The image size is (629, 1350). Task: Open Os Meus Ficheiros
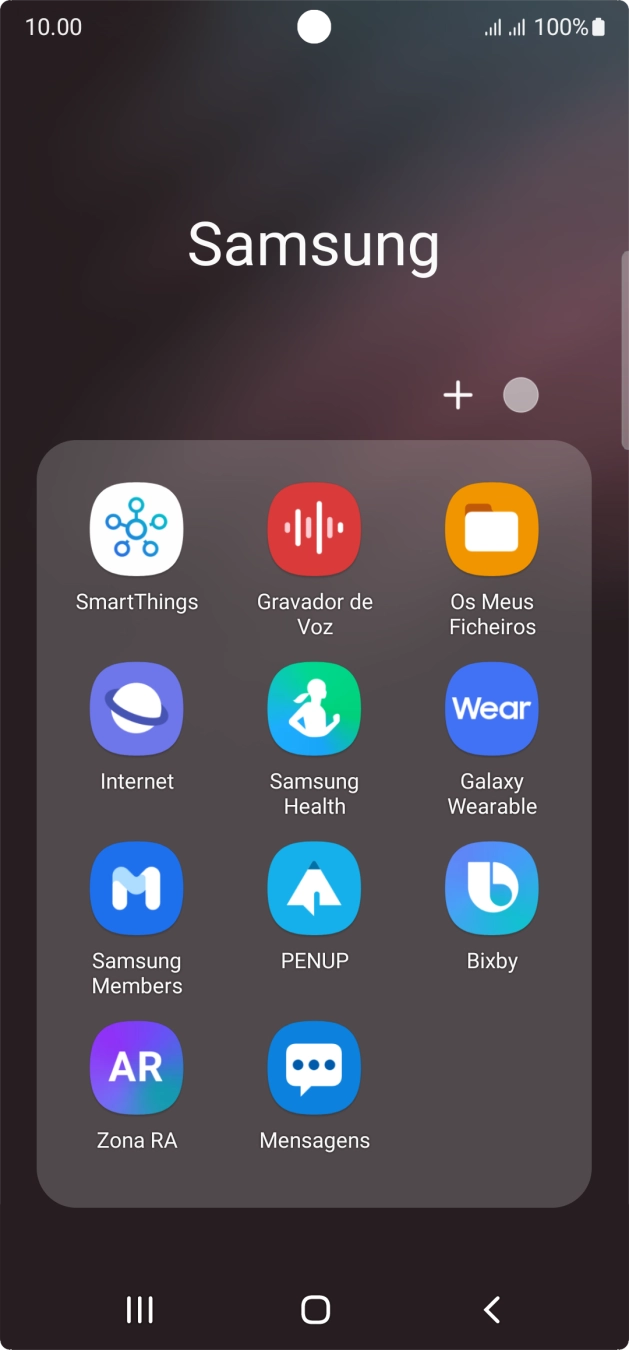pos(492,529)
